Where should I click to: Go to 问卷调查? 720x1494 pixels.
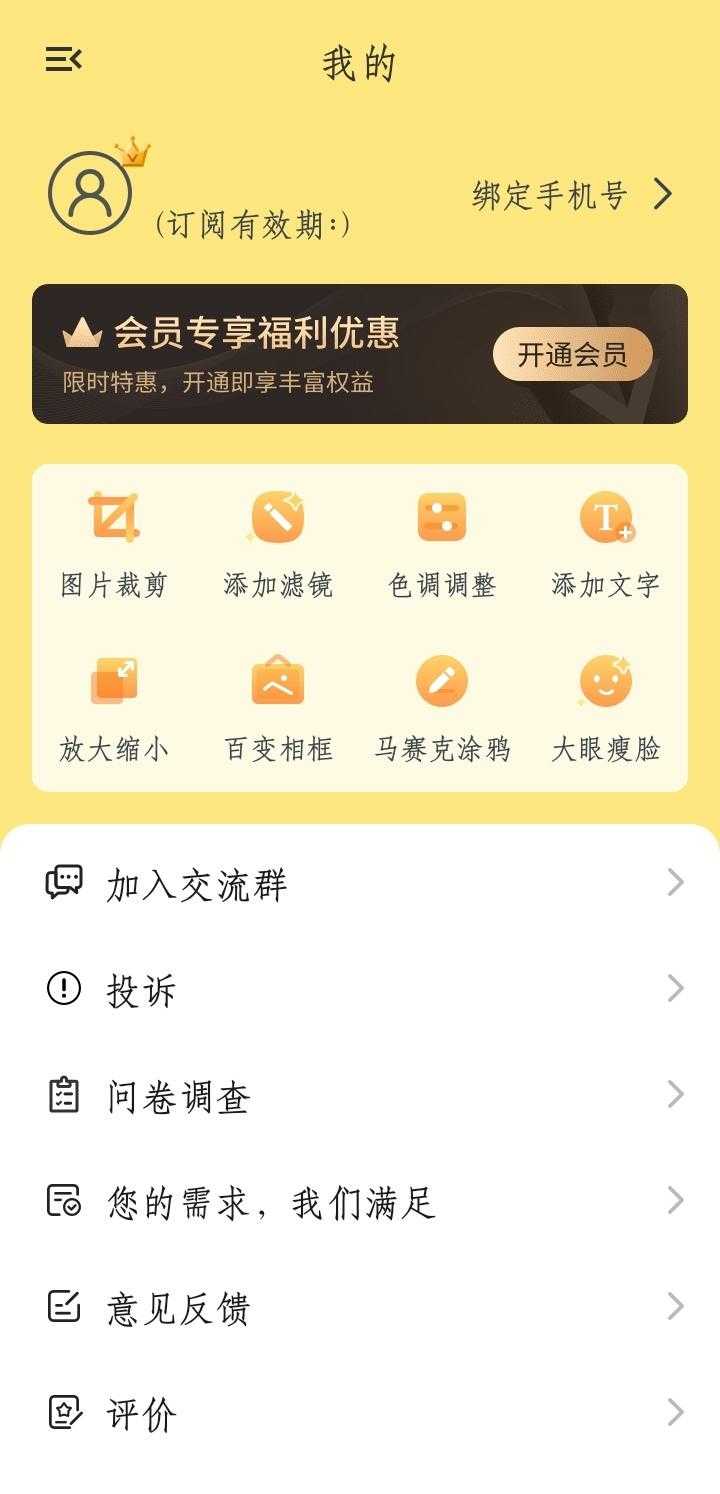[360, 1095]
